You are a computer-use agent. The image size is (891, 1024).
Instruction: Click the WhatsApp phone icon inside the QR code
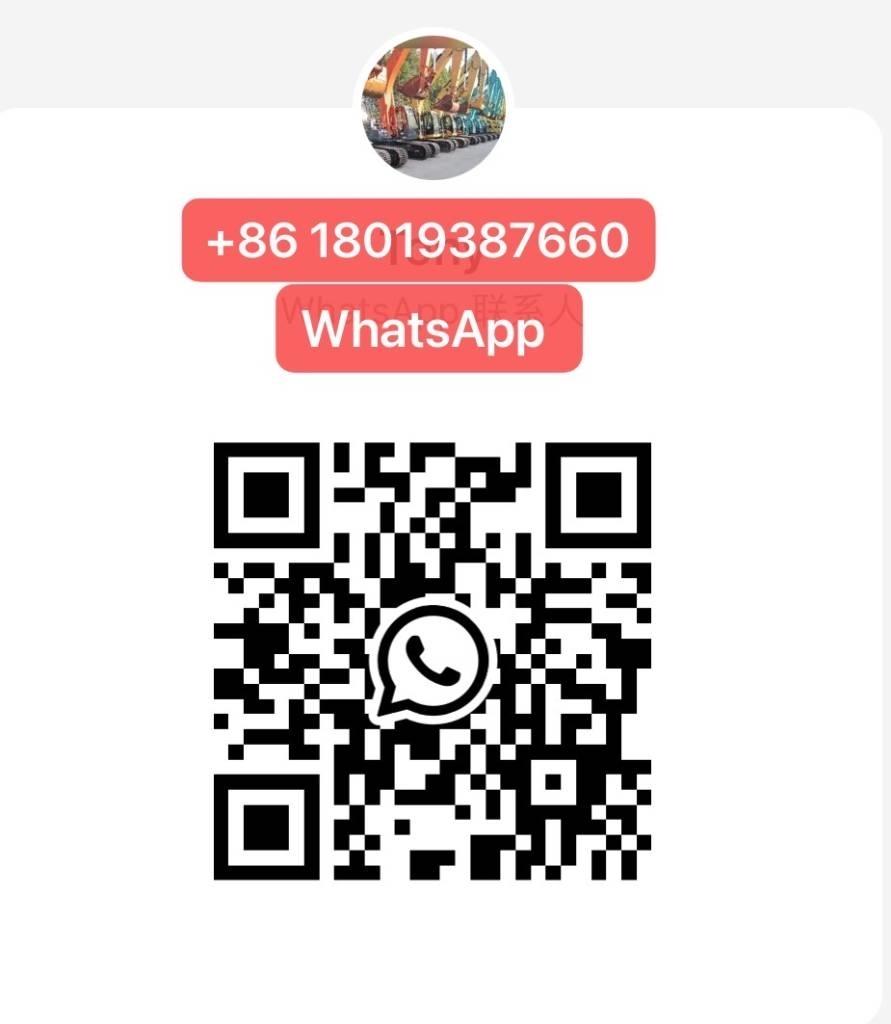pos(434,660)
